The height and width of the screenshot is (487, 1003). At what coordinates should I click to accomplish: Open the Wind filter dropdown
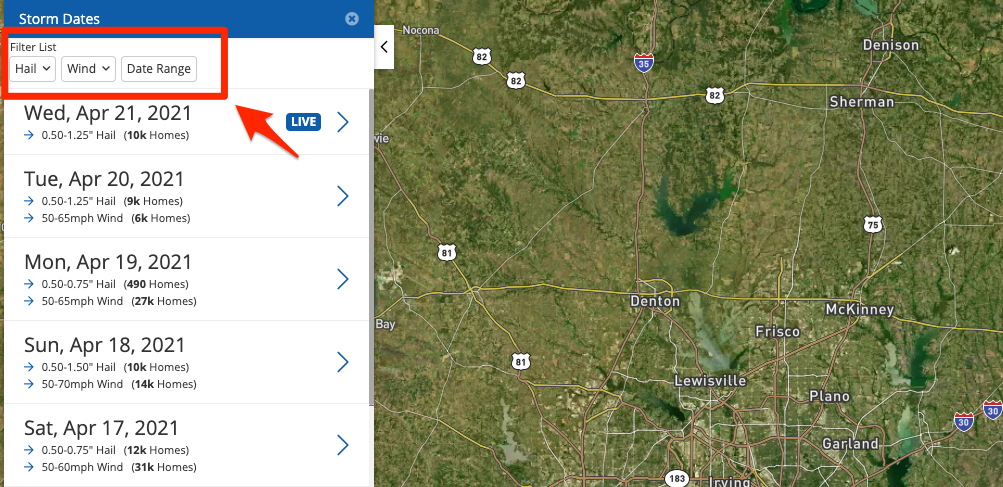(x=89, y=69)
